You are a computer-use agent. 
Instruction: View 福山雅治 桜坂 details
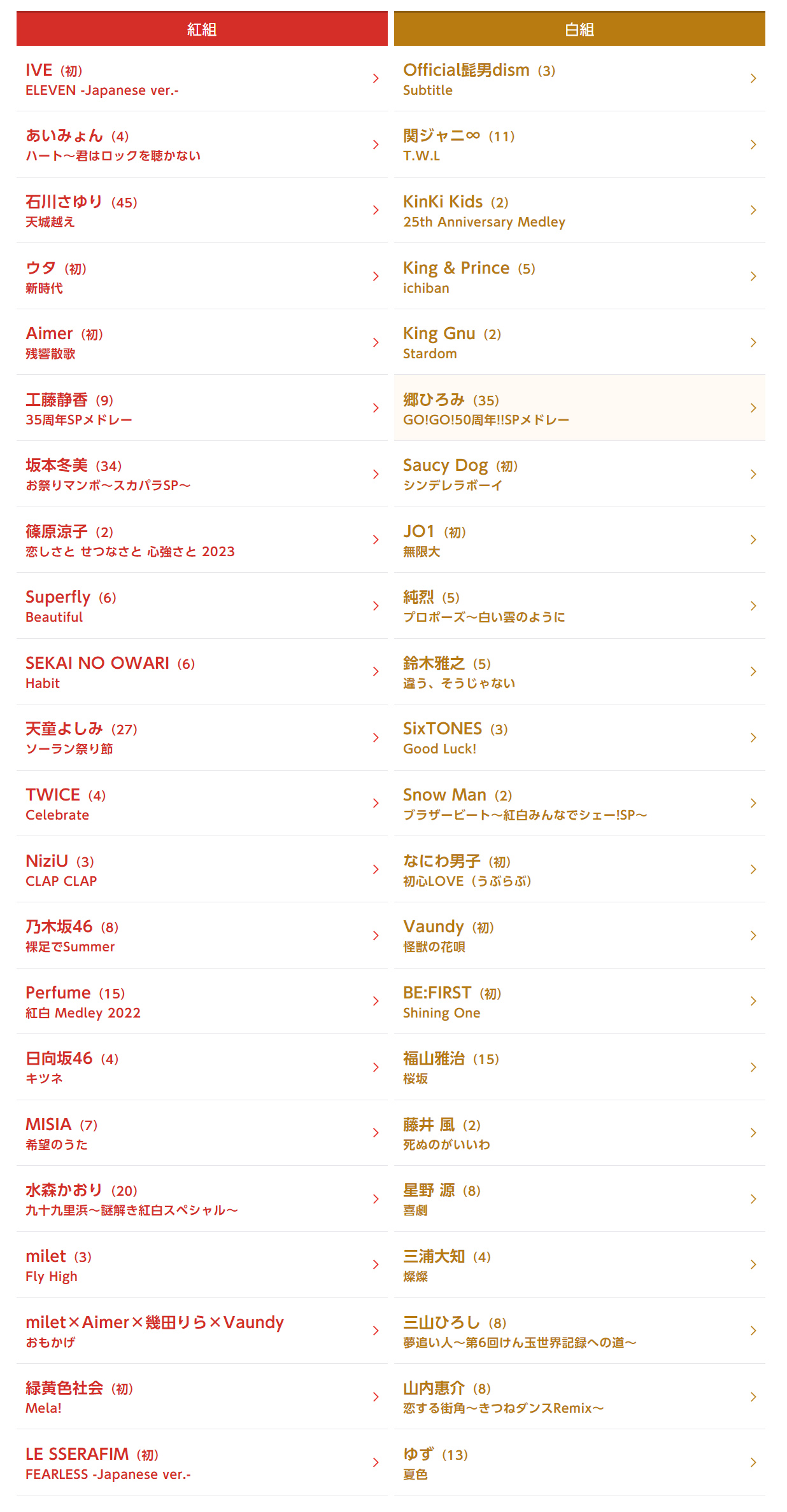click(x=579, y=1067)
